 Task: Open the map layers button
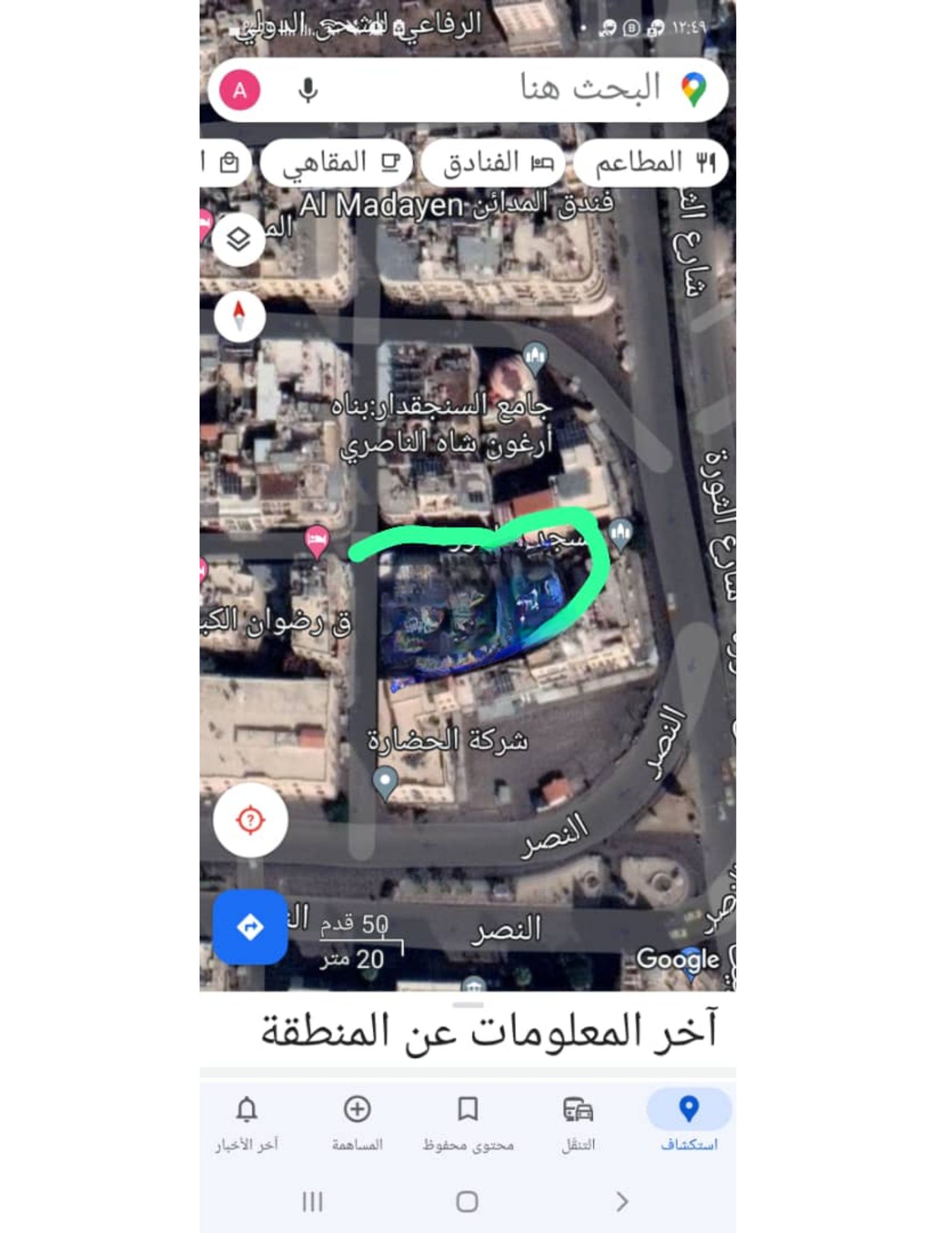[238, 239]
